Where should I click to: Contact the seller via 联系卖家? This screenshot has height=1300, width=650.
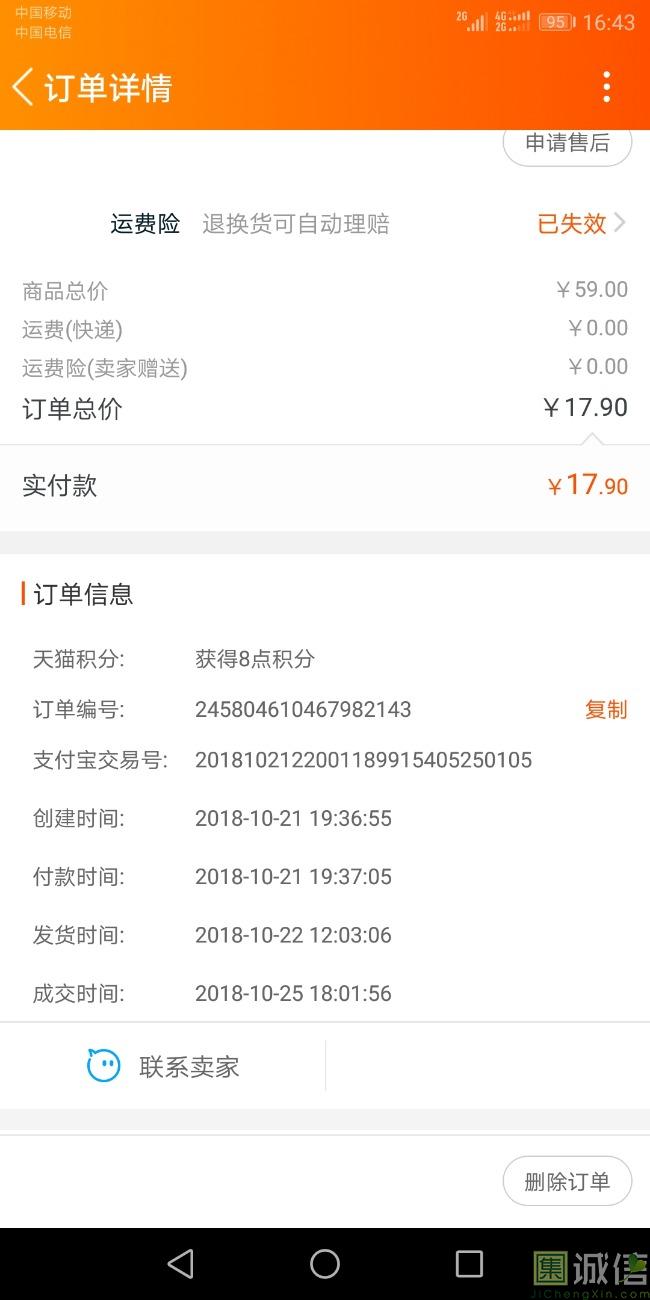(x=163, y=1066)
